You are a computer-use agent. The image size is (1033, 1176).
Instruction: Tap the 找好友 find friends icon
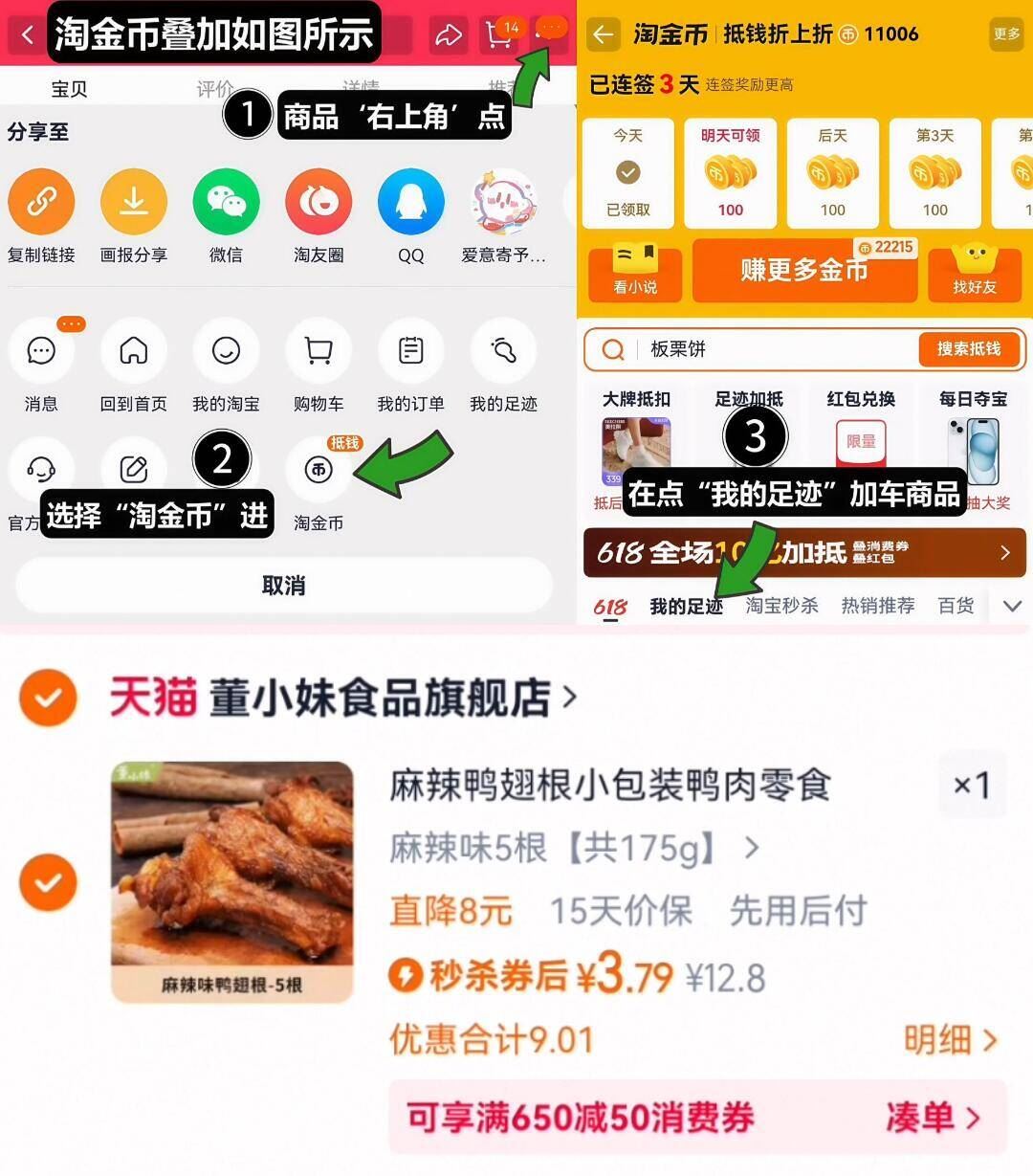(976, 272)
